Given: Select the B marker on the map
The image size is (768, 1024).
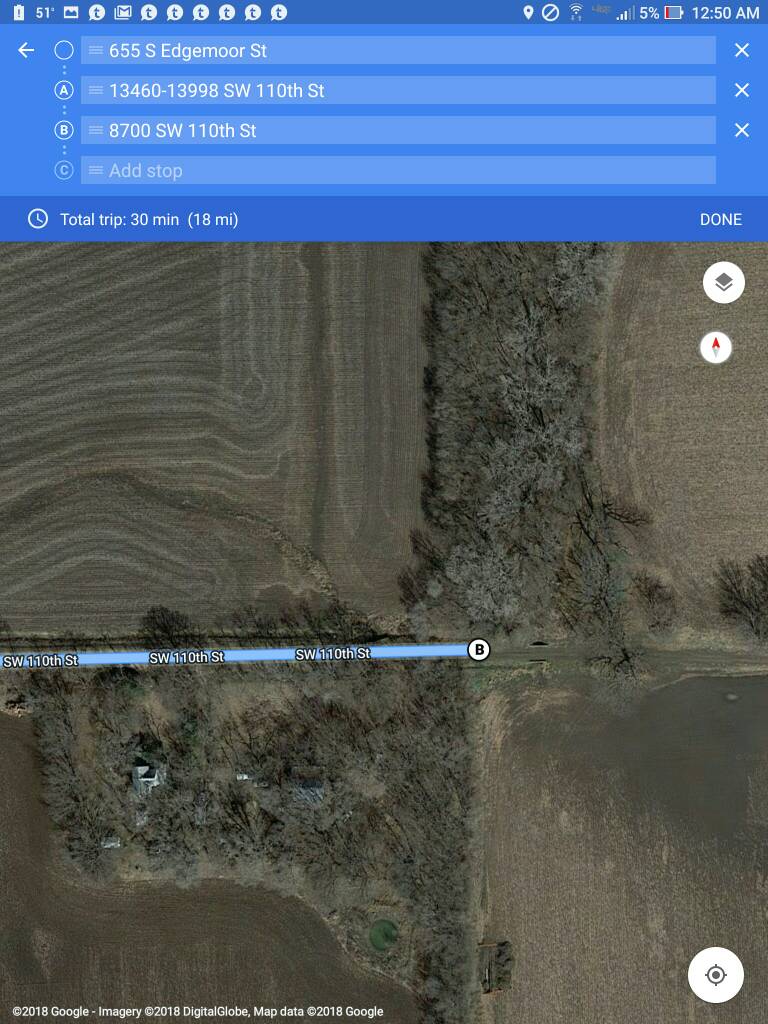Looking at the screenshot, I should click(x=479, y=650).
